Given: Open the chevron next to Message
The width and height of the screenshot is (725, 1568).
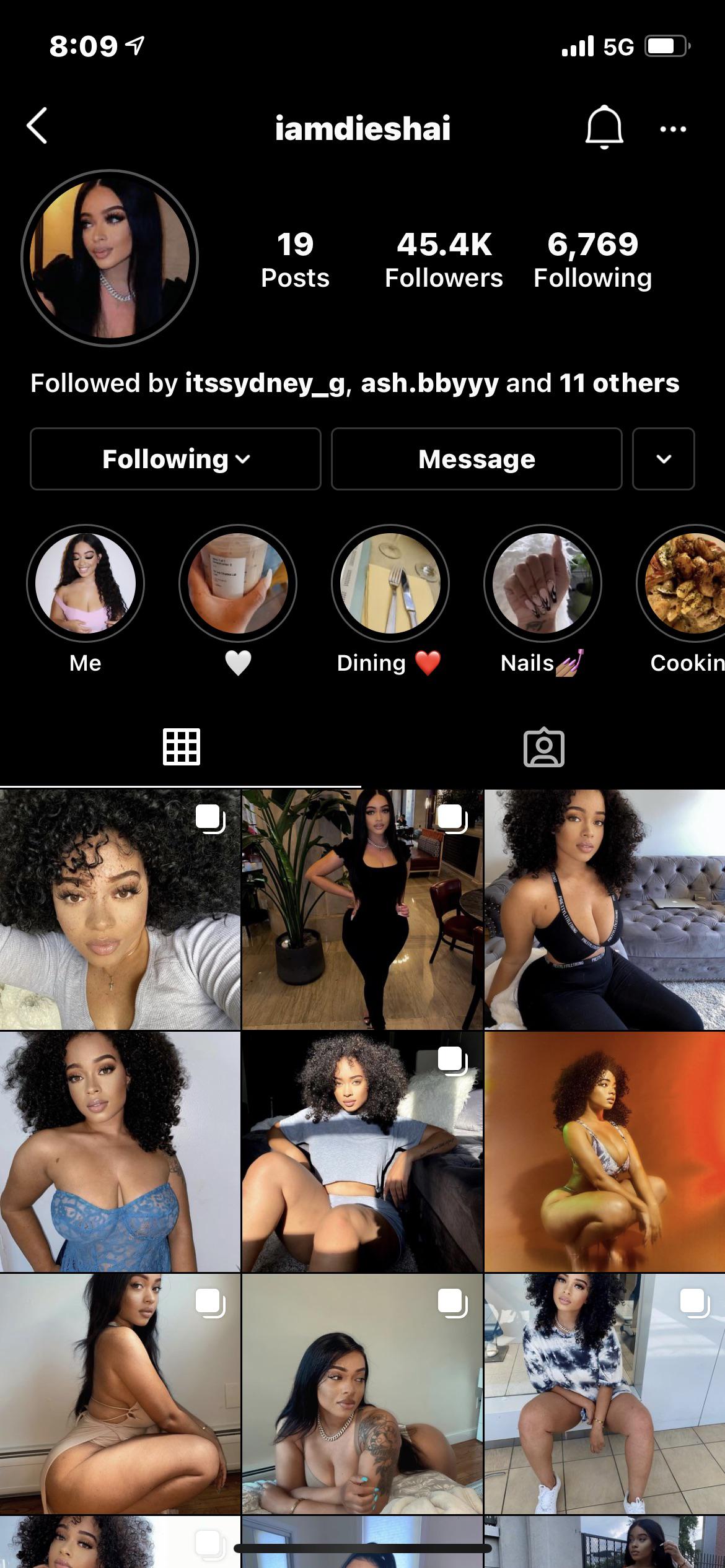Looking at the screenshot, I should tap(663, 459).
